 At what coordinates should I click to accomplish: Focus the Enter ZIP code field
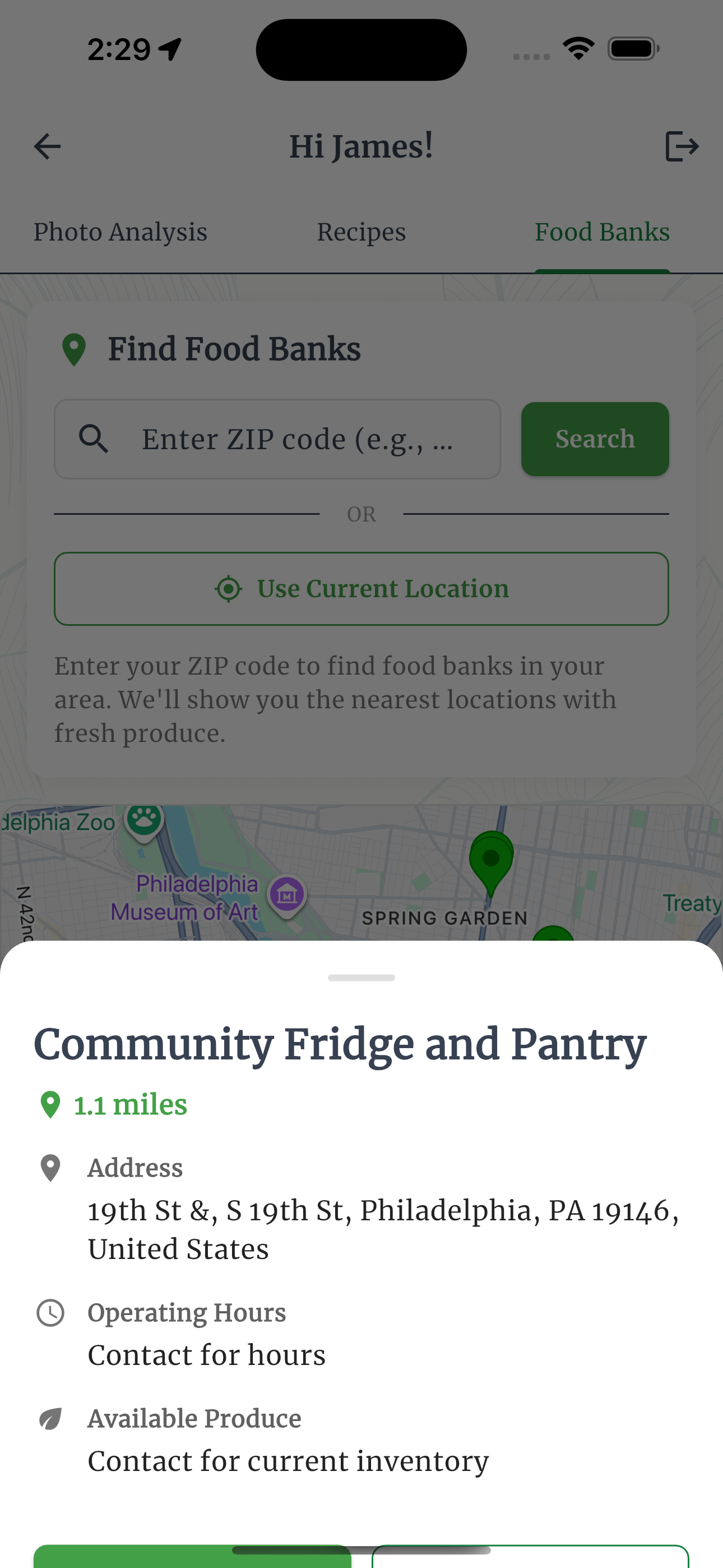pos(297,439)
